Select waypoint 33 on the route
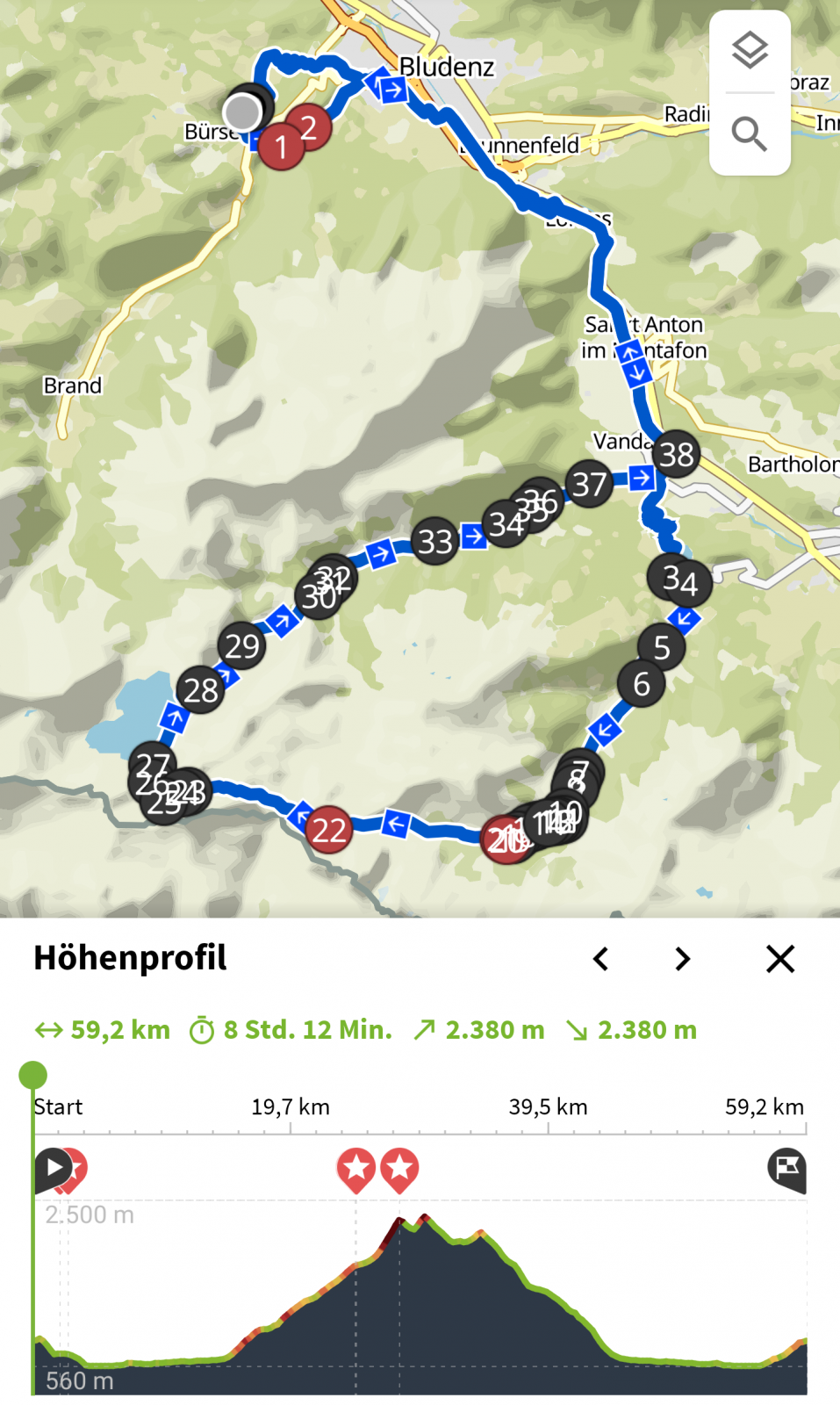Screen dimensions: 840x1405 click(x=435, y=542)
